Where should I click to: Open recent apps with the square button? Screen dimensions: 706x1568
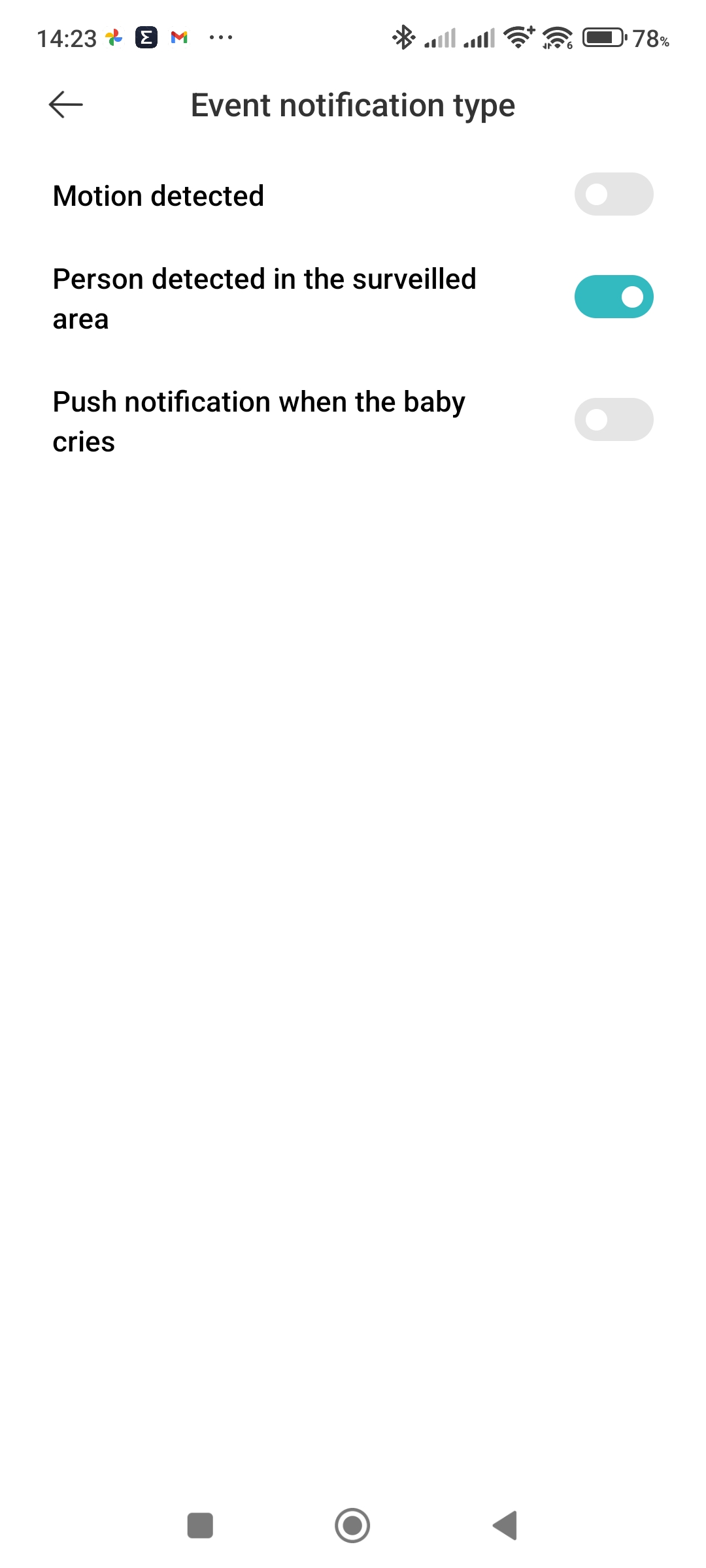pyautogui.click(x=200, y=1526)
